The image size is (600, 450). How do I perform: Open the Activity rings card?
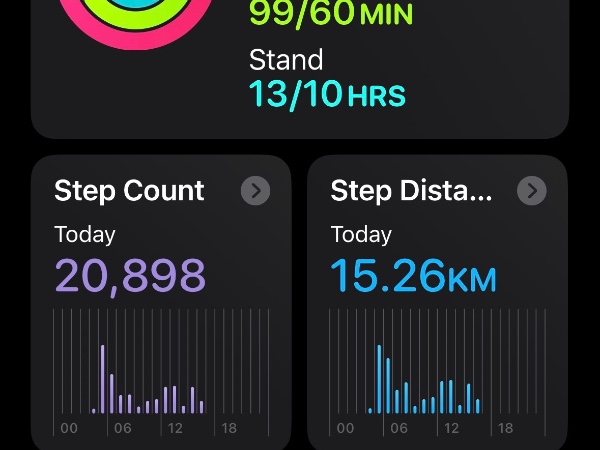300,60
